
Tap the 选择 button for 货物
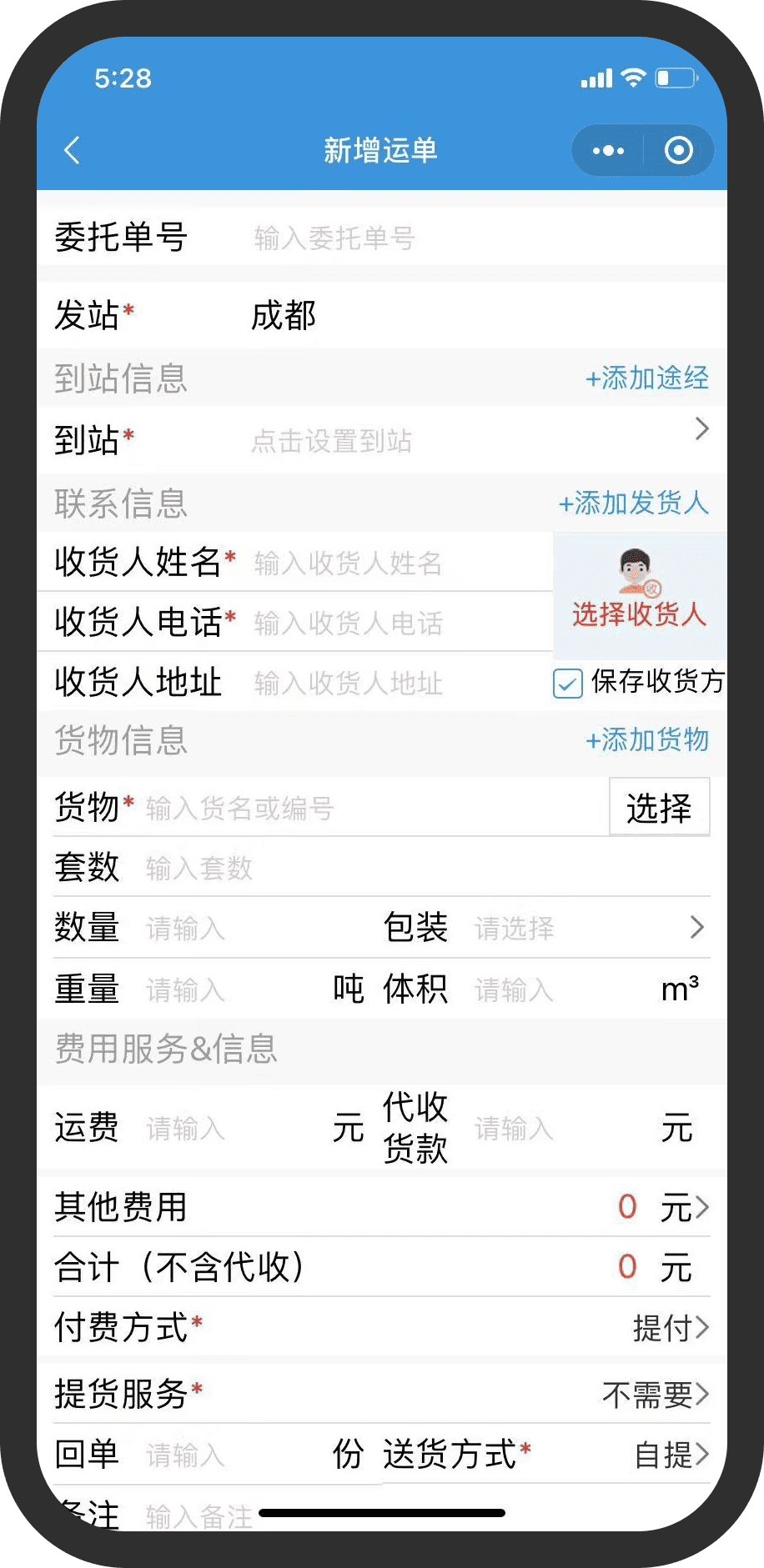tap(659, 808)
